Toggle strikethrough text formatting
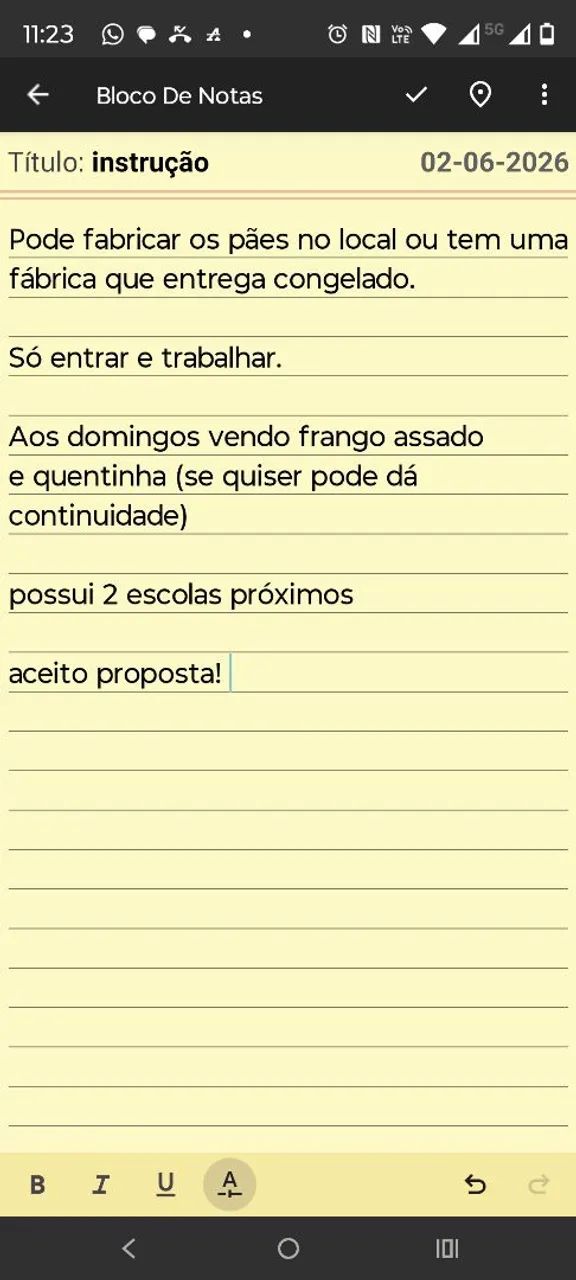The height and width of the screenshot is (1280, 576). [230, 1185]
